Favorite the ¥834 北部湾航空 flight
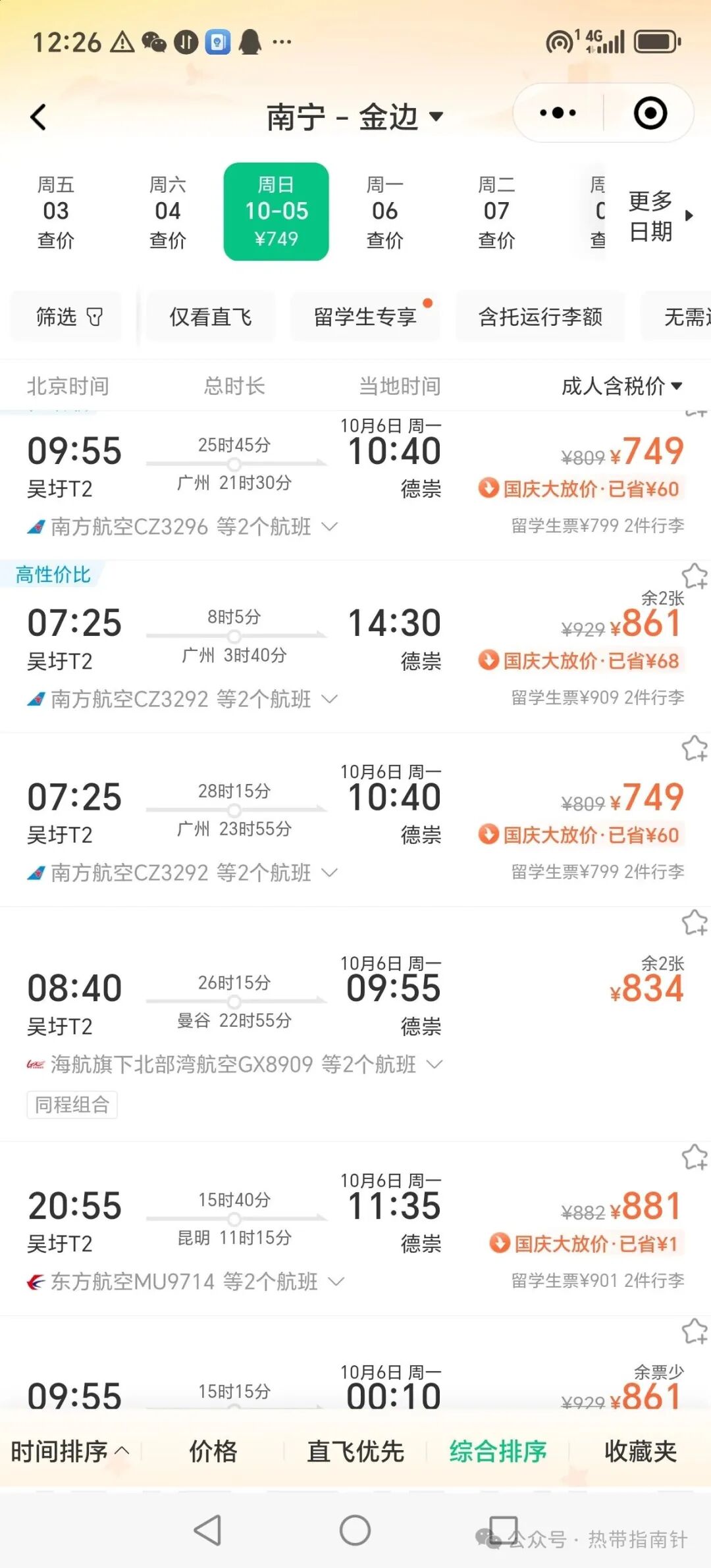 coord(693,923)
